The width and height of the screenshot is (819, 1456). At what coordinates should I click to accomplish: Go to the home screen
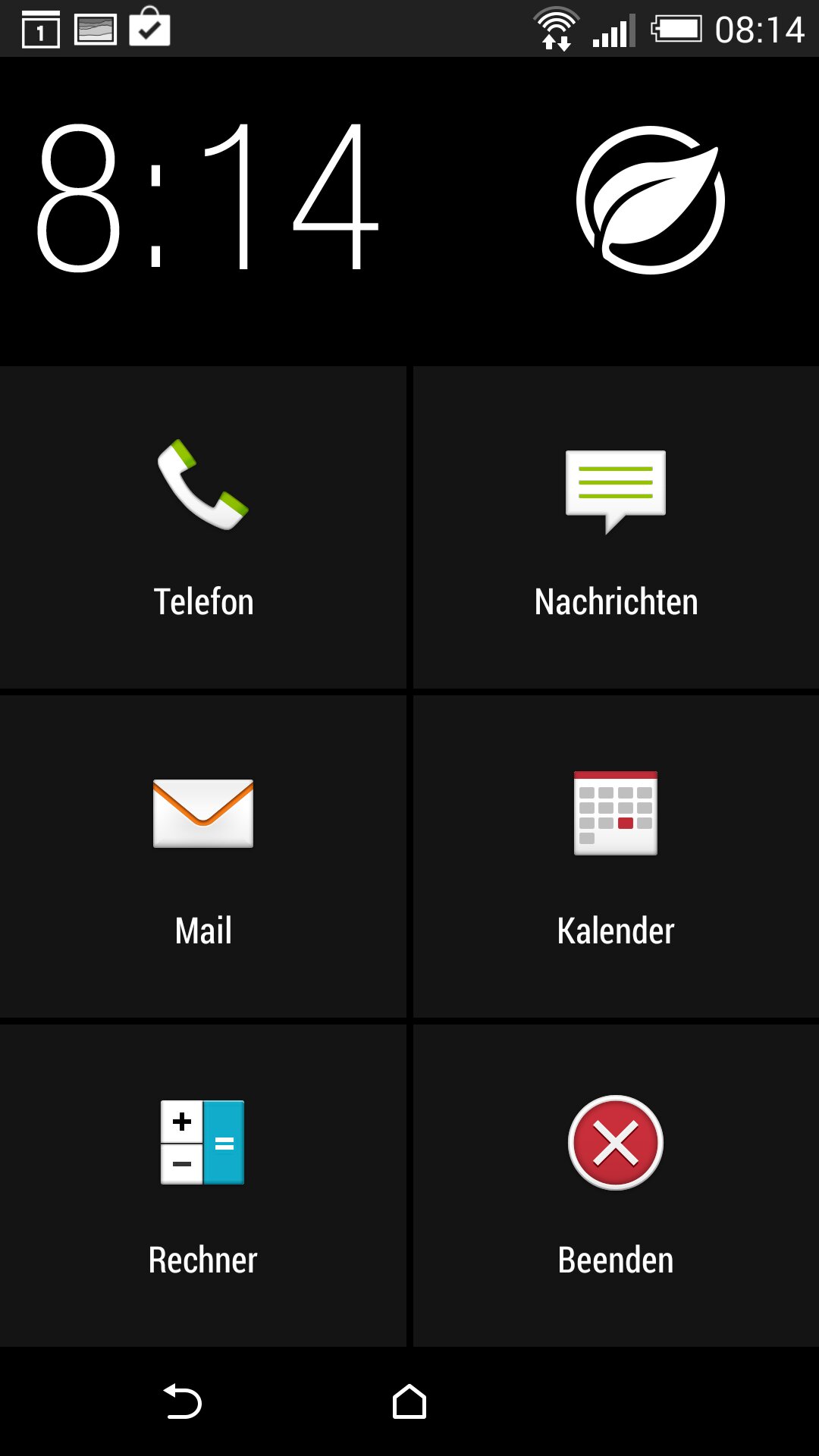pyautogui.click(x=409, y=1401)
